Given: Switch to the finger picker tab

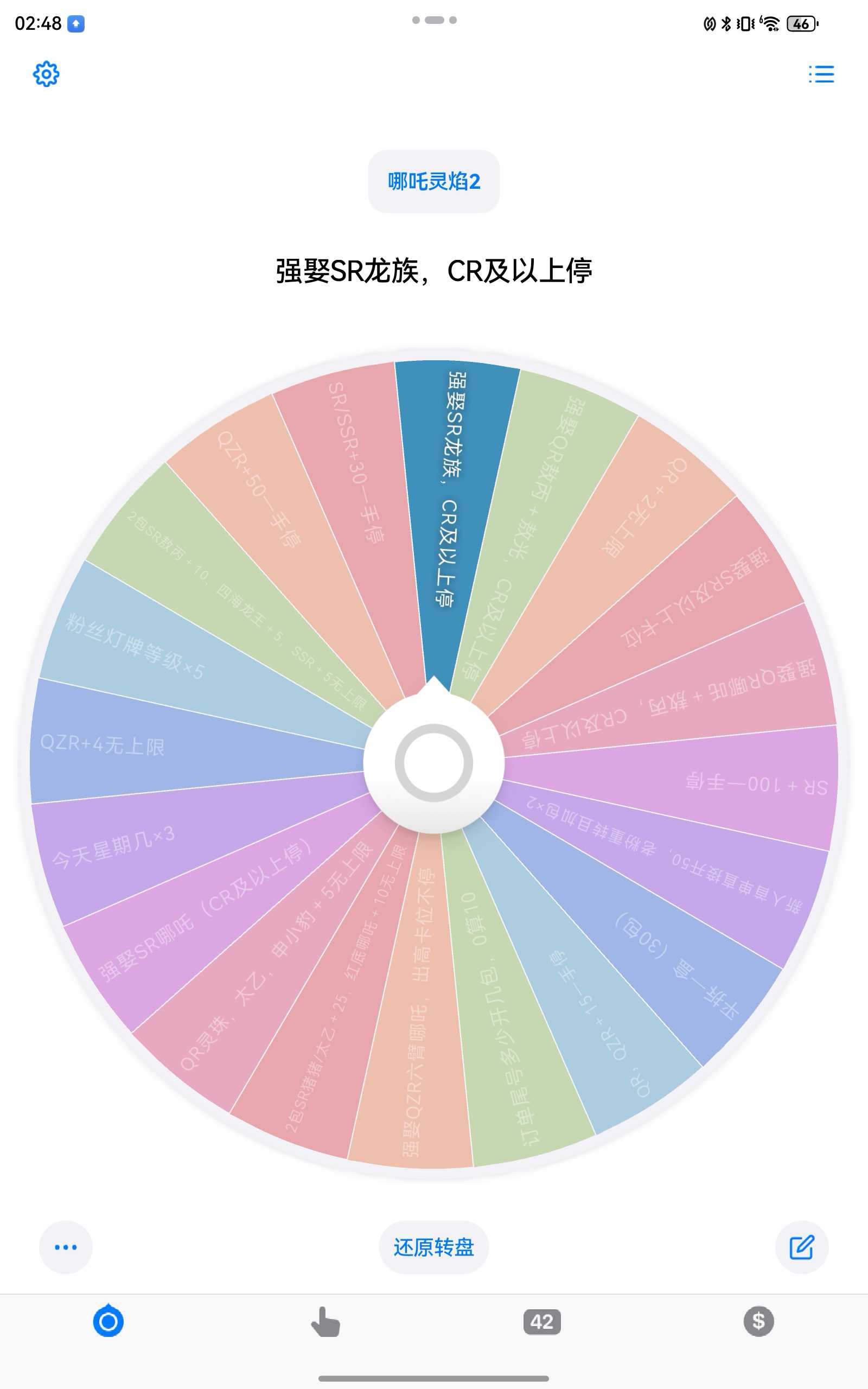Looking at the screenshot, I should pyautogui.click(x=325, y=1322).
